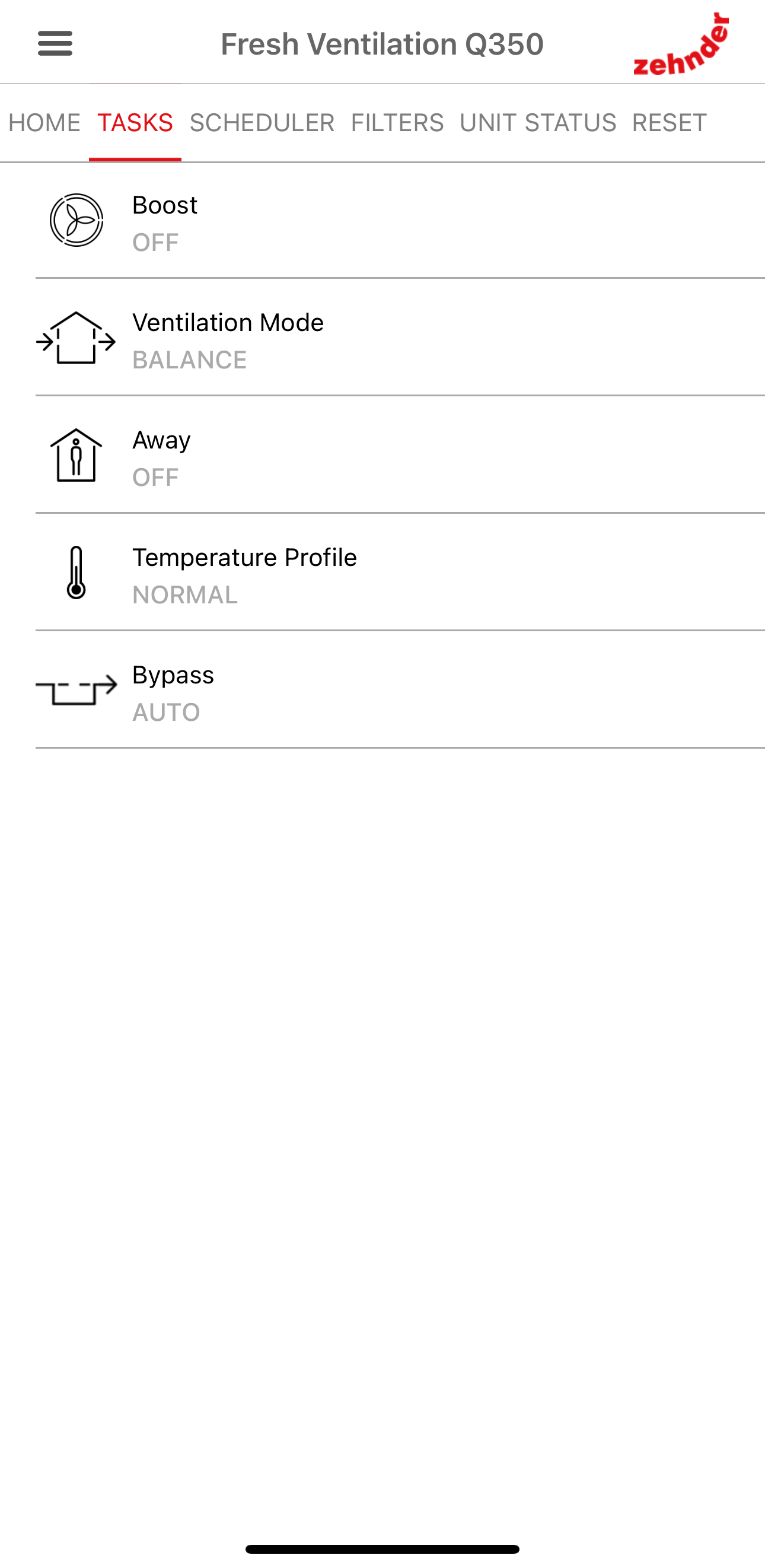The width and height of the screenshot is (765, 1568).
Task: View the UNIT STATUS tab
Action: [537, 123]
